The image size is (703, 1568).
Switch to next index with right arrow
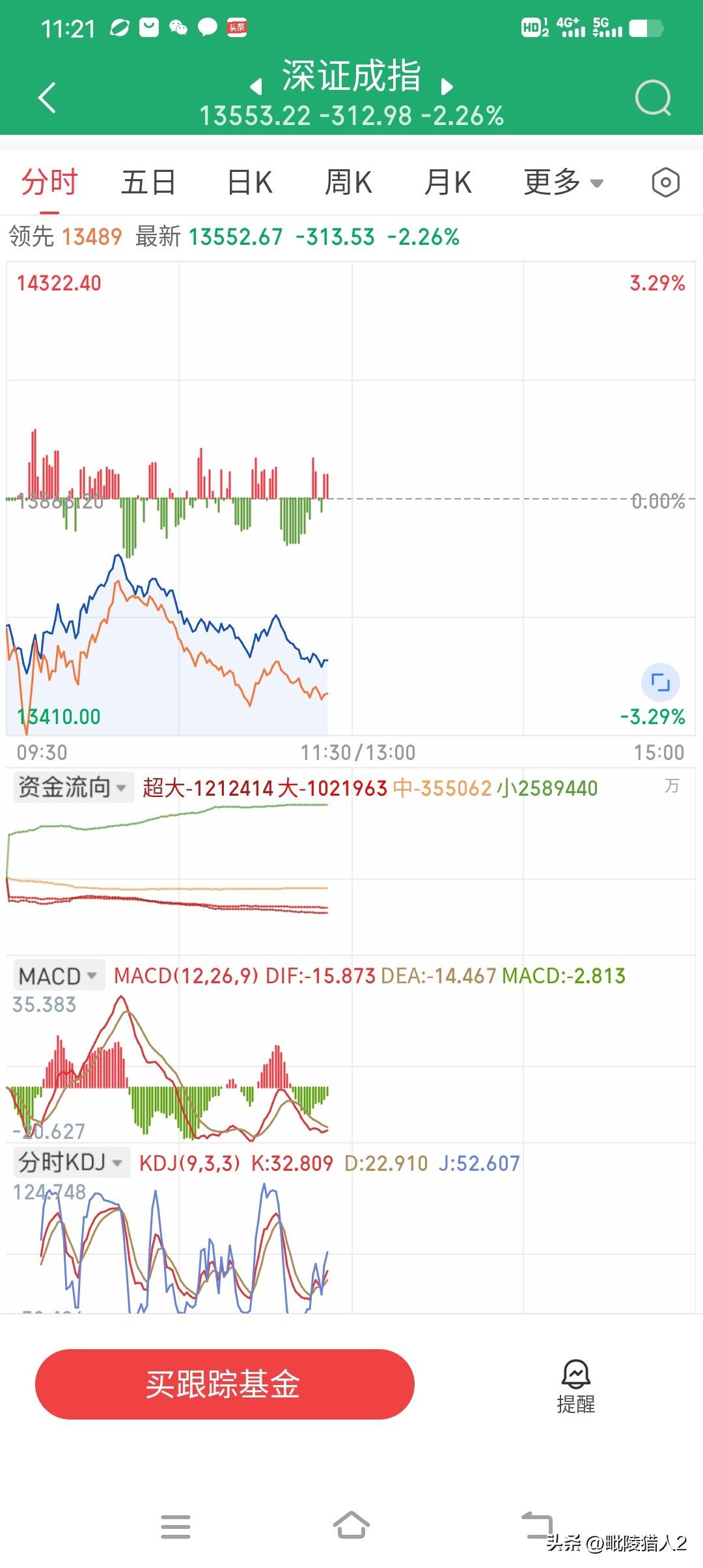447,87
